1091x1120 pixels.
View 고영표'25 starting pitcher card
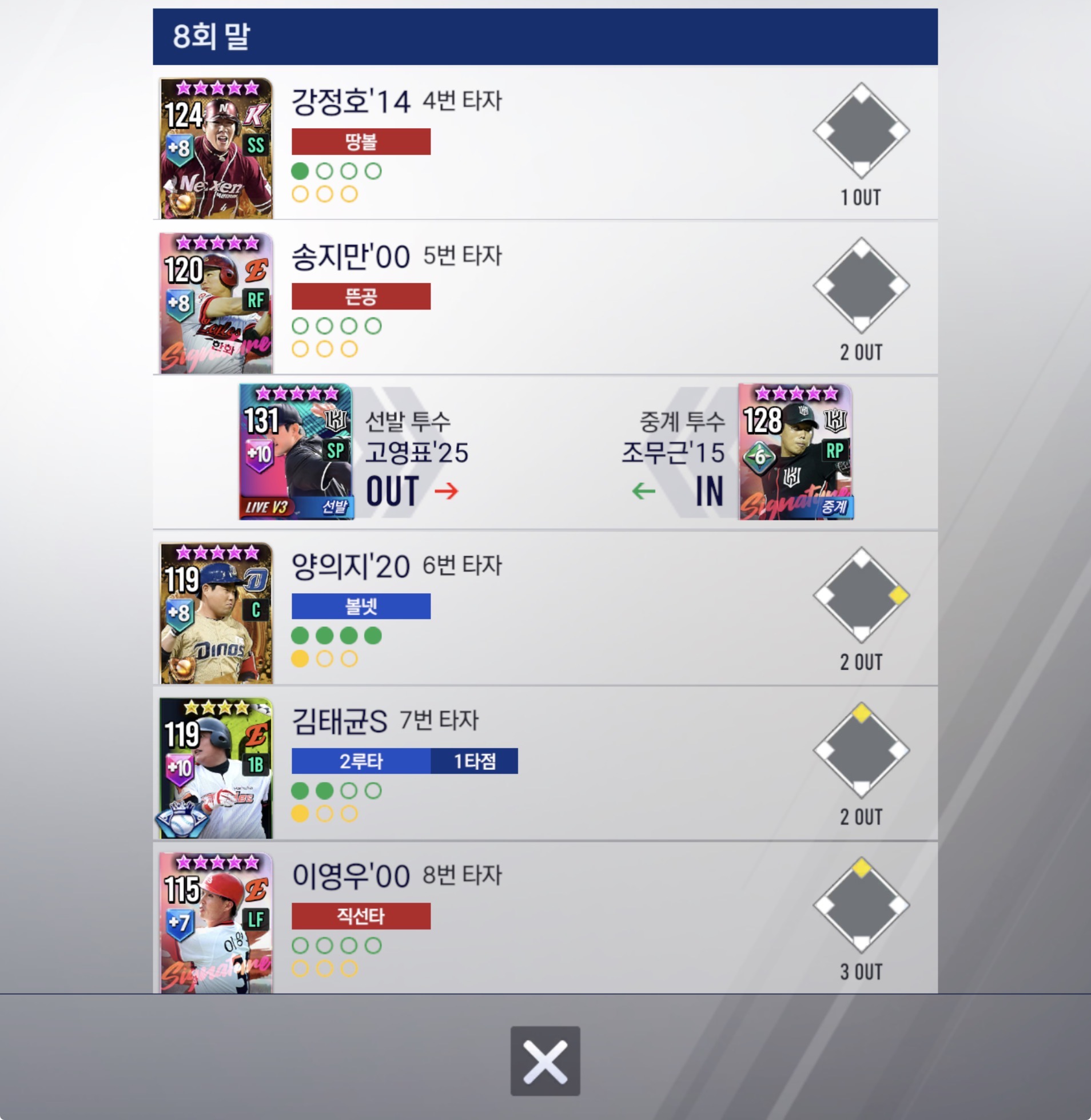tap(296, 452)
